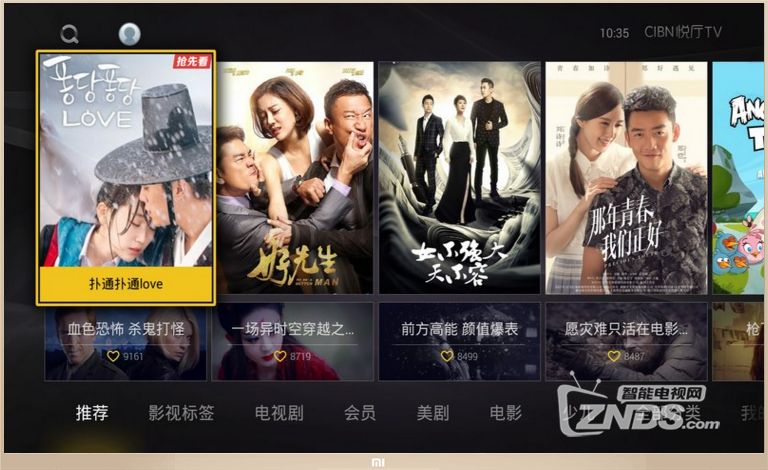Open the 胖先生 movie poster
Viewport: 768px width, 470px height.
coord(295,178)
